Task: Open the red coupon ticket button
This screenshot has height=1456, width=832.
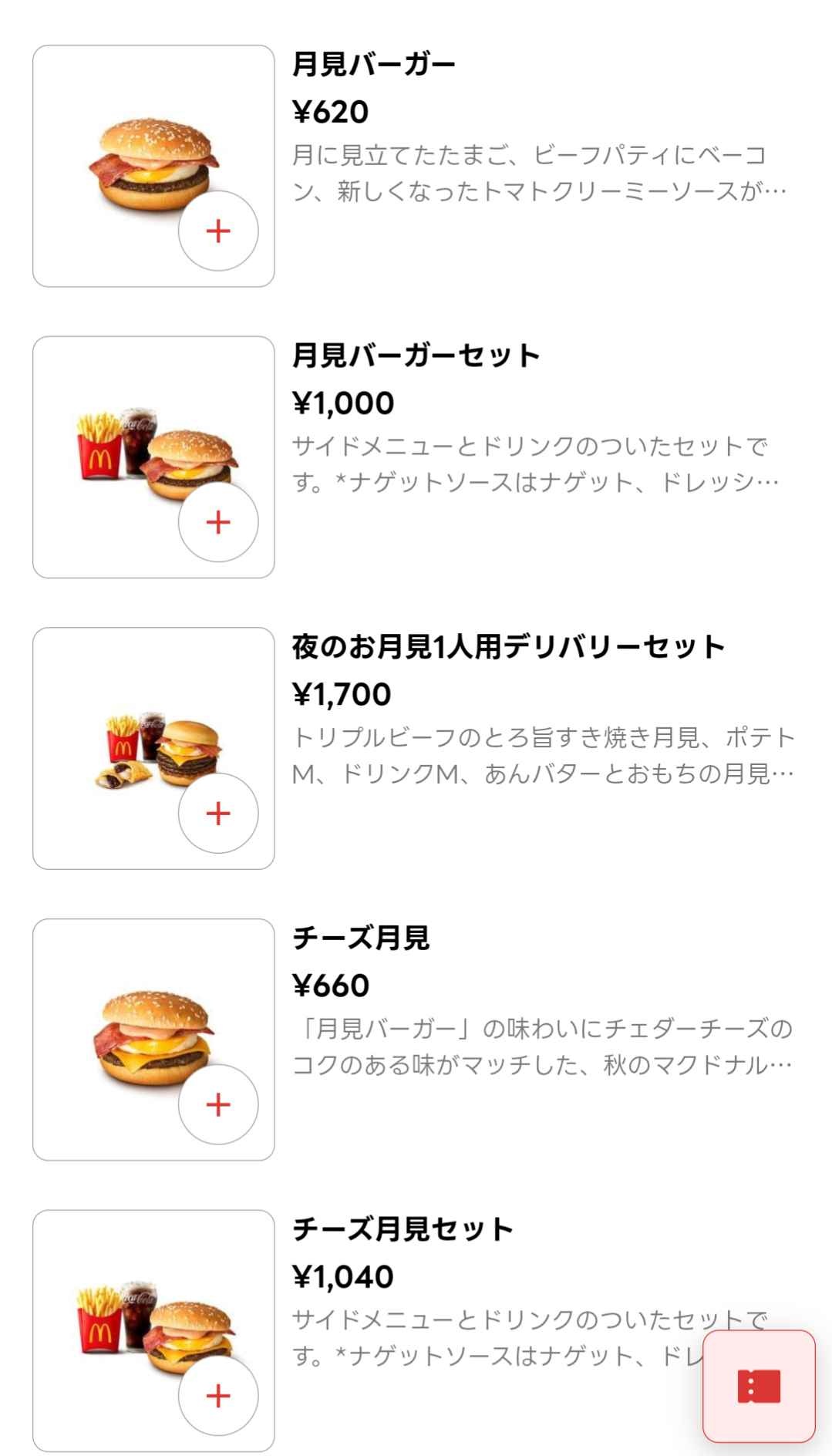Action: [x=759, y=1386]
